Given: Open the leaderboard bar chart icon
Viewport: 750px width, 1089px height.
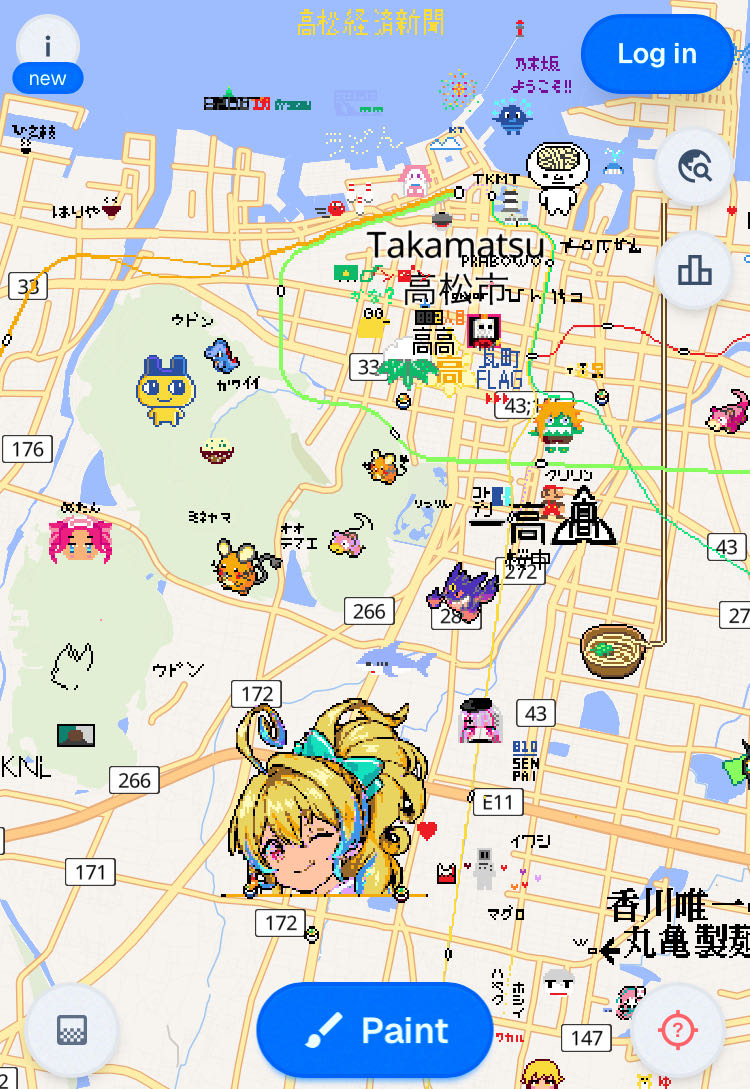Looking at the screenshot, I should 695,270.
